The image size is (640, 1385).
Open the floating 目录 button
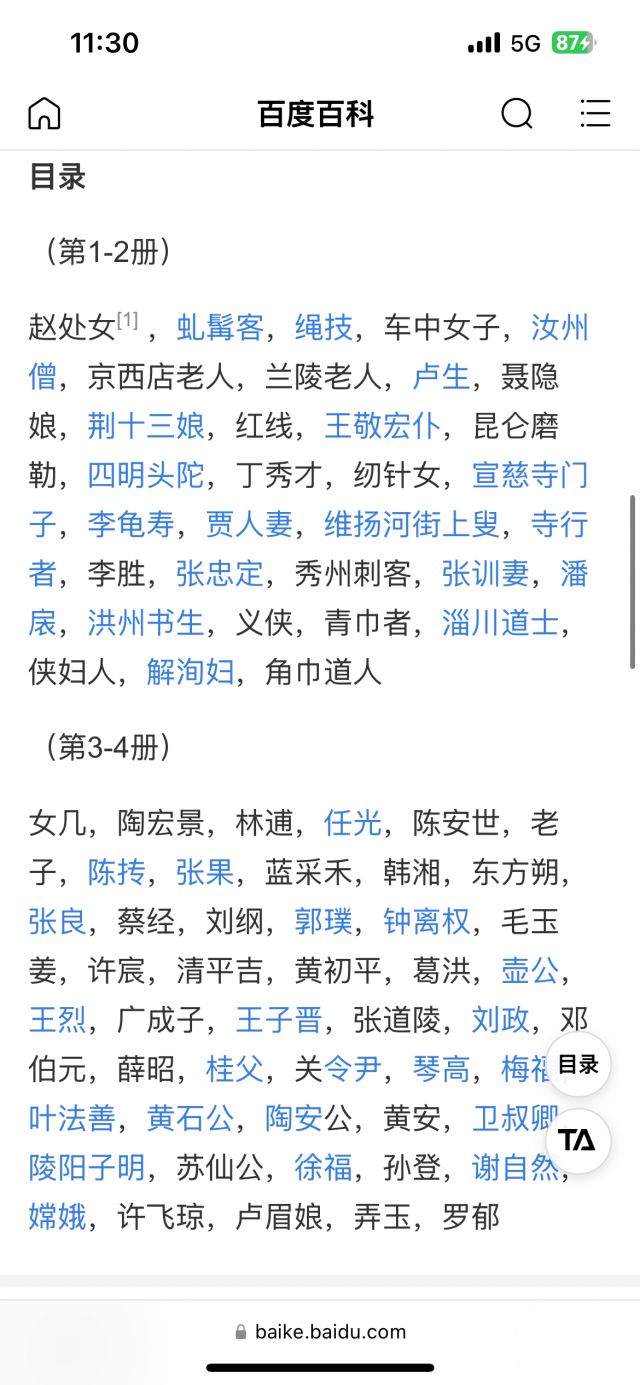pos(578,1064)
